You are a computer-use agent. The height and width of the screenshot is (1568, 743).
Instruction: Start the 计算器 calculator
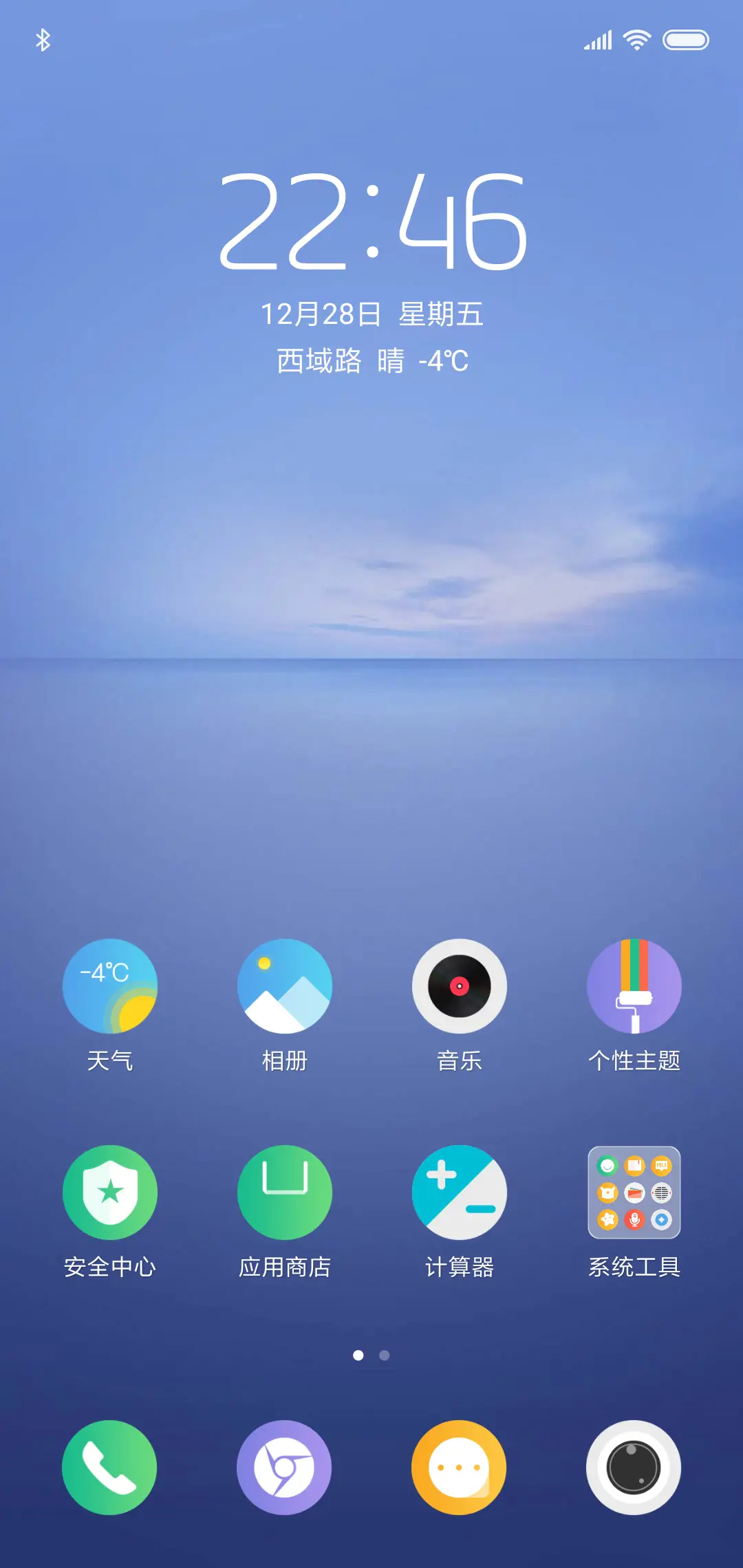click(x=460, y=1193)
